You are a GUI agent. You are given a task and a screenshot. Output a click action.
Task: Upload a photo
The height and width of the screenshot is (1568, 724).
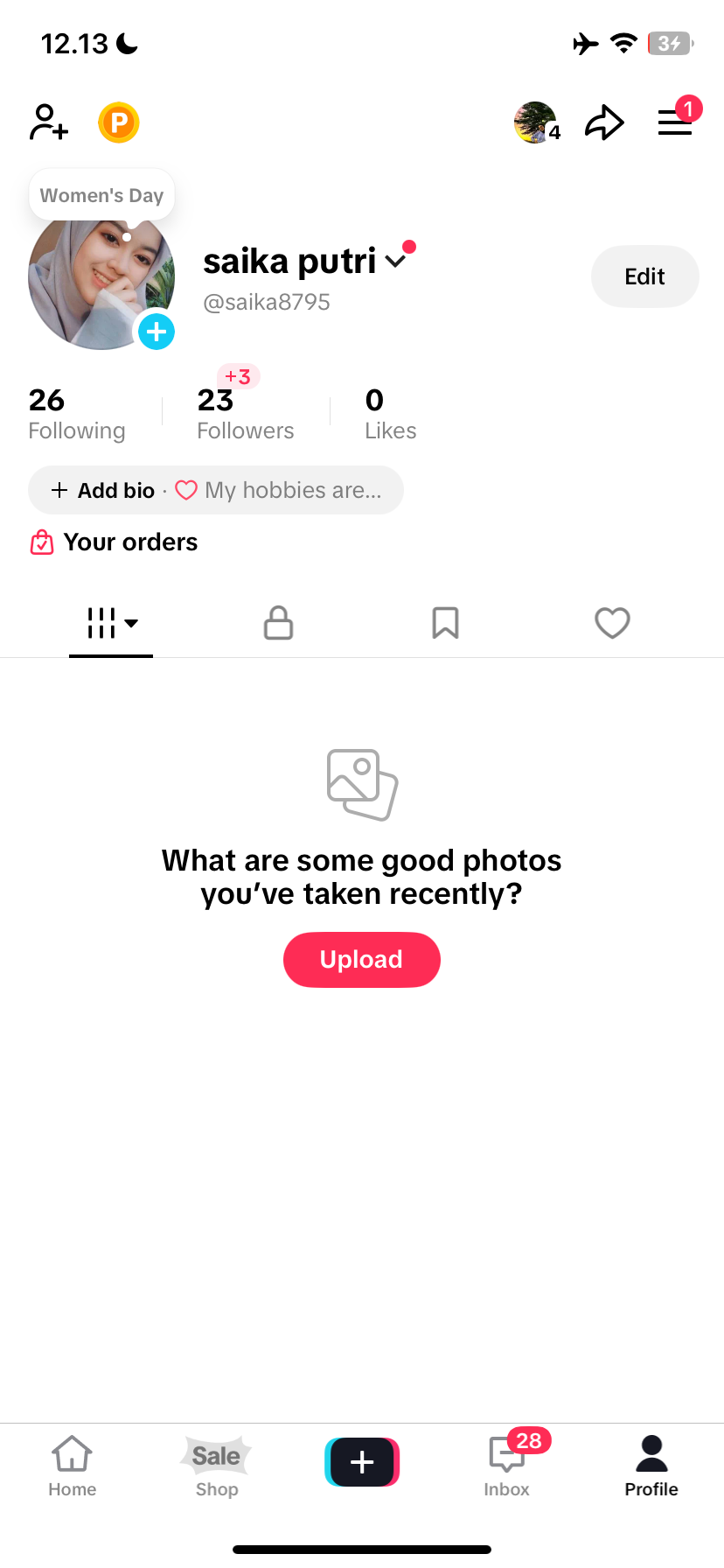pyautogui.click(x=361, y=959)
